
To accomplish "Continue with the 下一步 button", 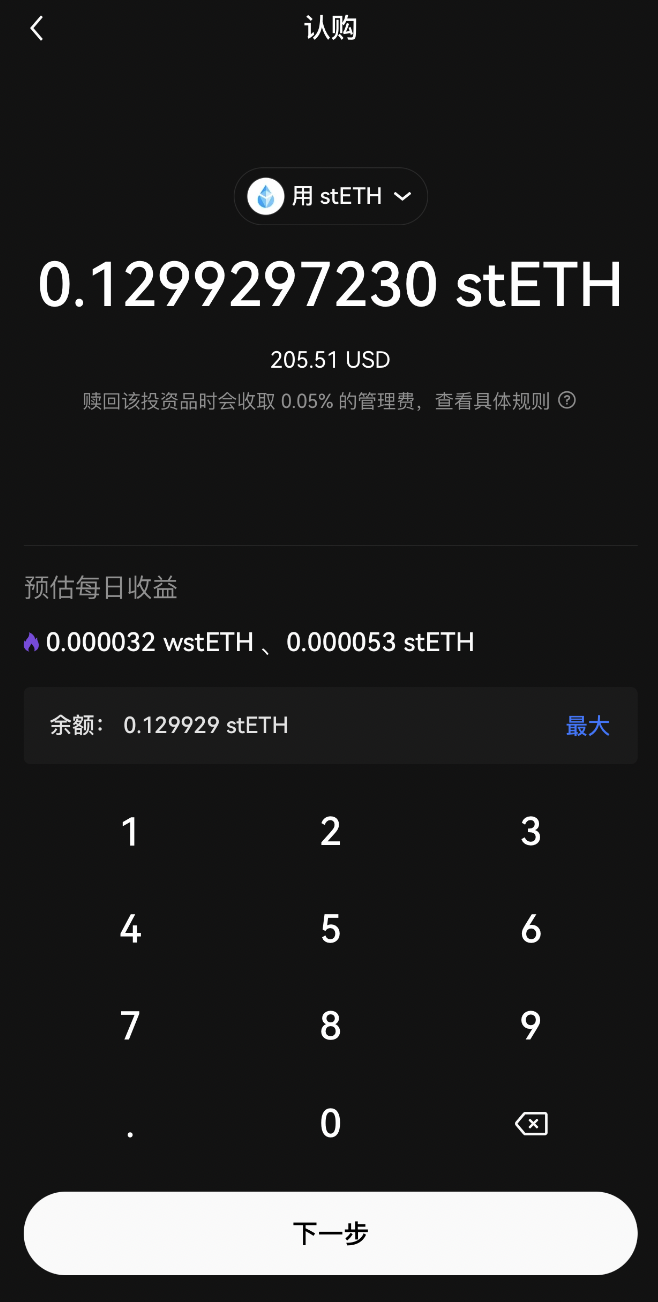I will click(330, 1233).
